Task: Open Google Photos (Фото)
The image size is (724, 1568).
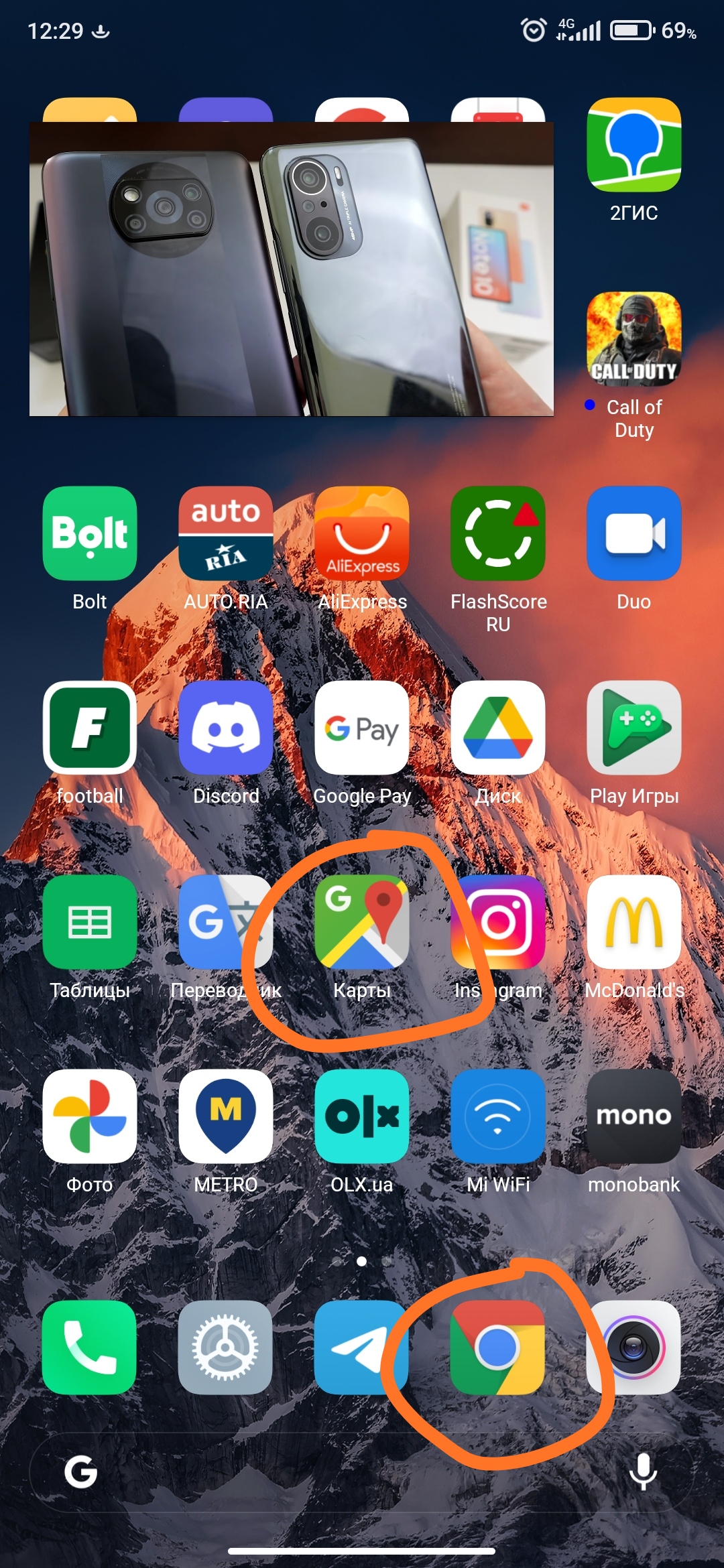Action: pos(90,1116)
